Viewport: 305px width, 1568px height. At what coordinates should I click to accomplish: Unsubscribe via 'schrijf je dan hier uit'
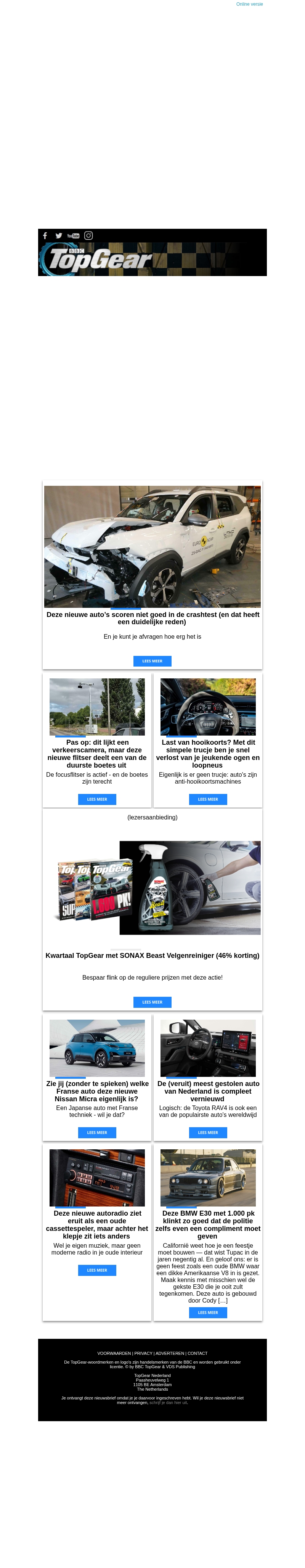coord(169,1403)
